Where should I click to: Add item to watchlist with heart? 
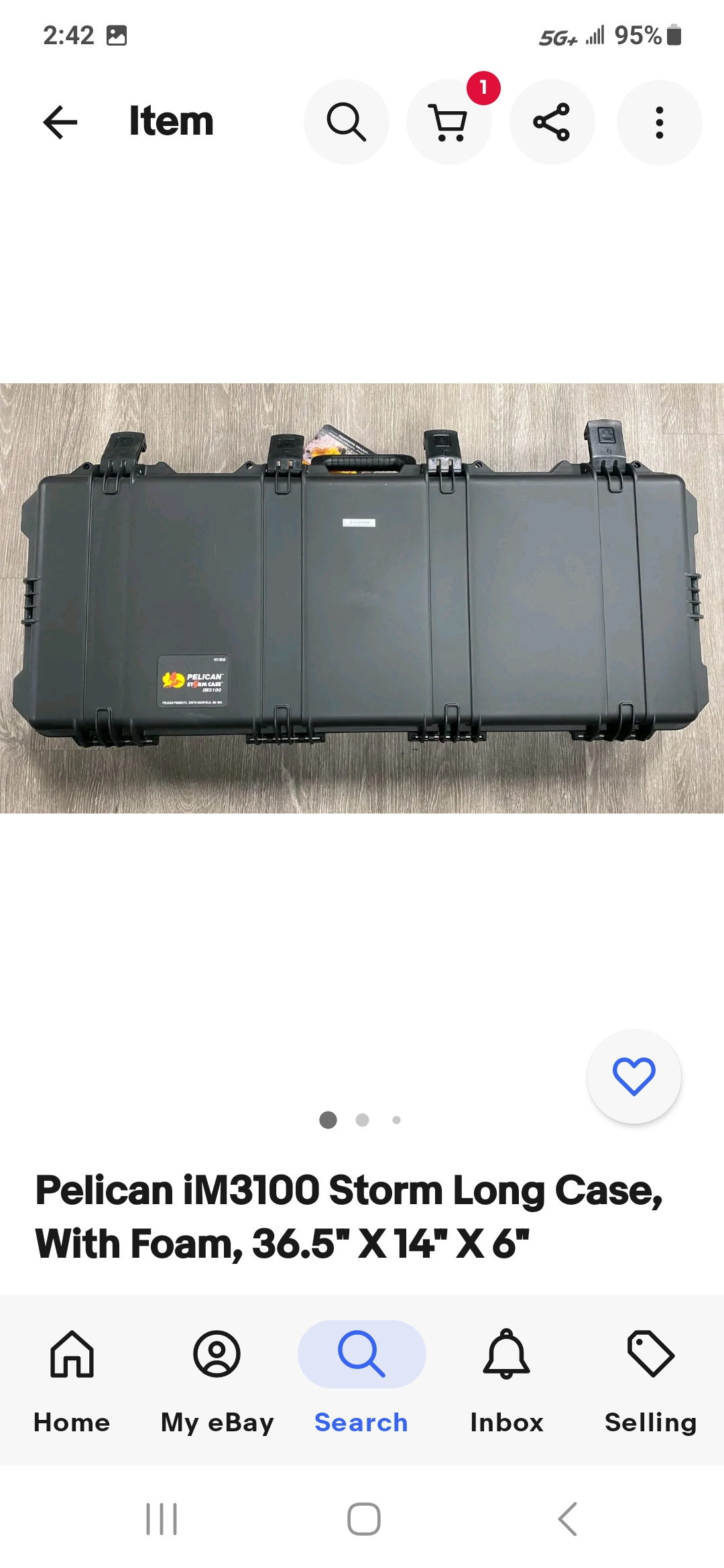tap(633, 1076)
